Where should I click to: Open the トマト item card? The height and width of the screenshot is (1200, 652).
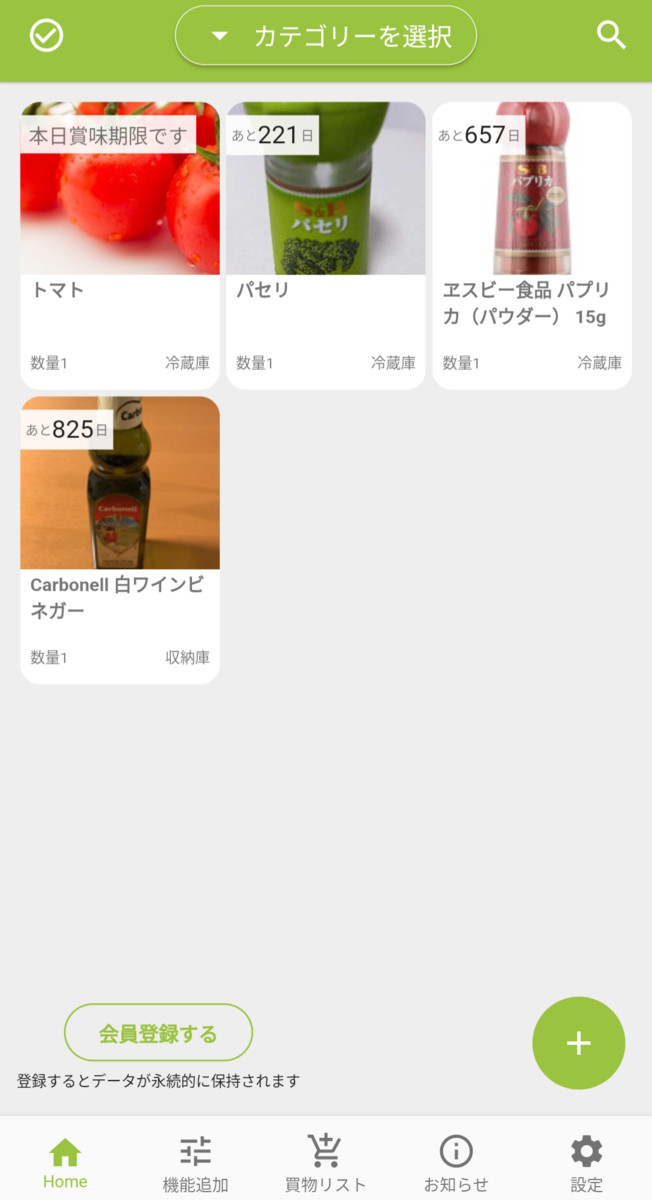click(x=120, y=245)
